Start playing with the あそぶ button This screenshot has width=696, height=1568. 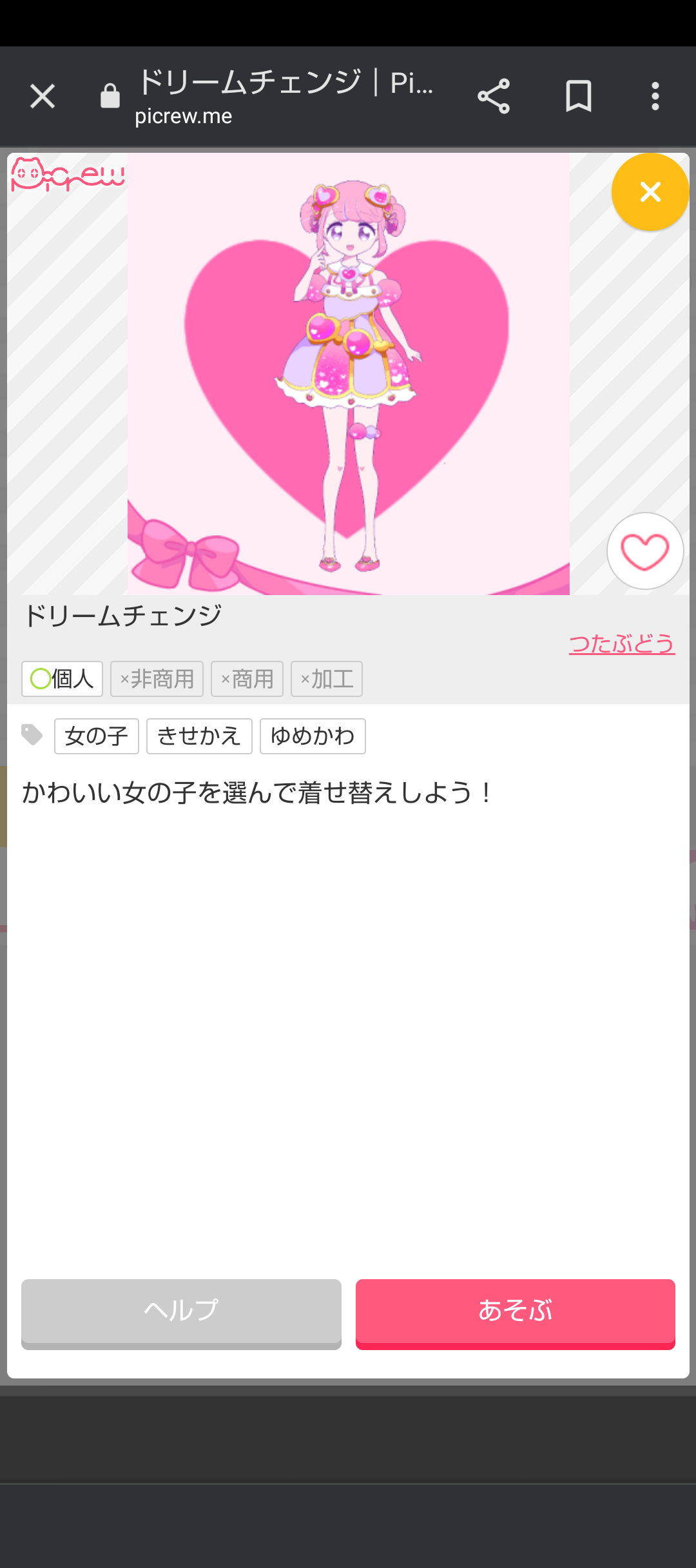(x=515, y=1312)
